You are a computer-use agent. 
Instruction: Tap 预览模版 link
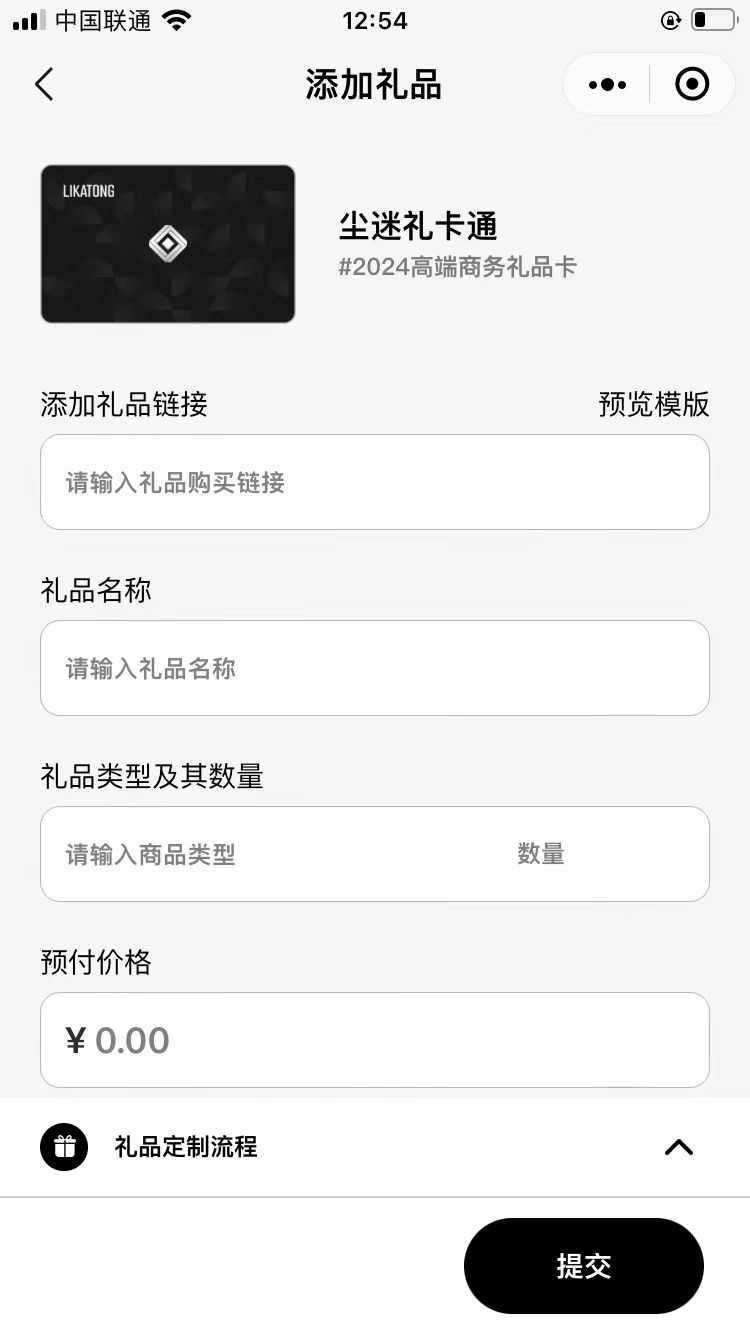[653, 404]
